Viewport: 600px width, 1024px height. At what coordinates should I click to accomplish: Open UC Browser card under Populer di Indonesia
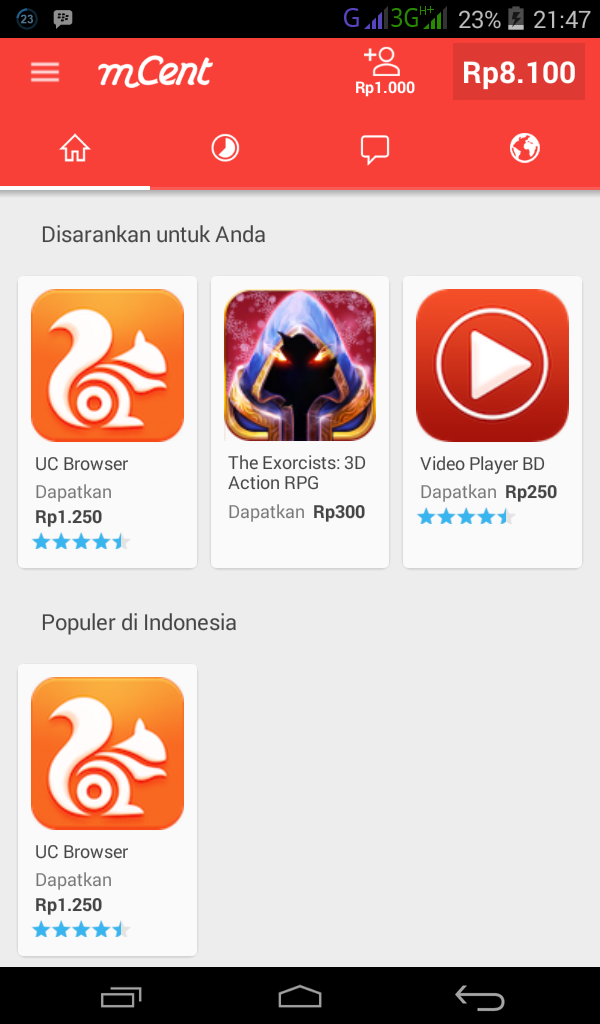pos(107,810)
